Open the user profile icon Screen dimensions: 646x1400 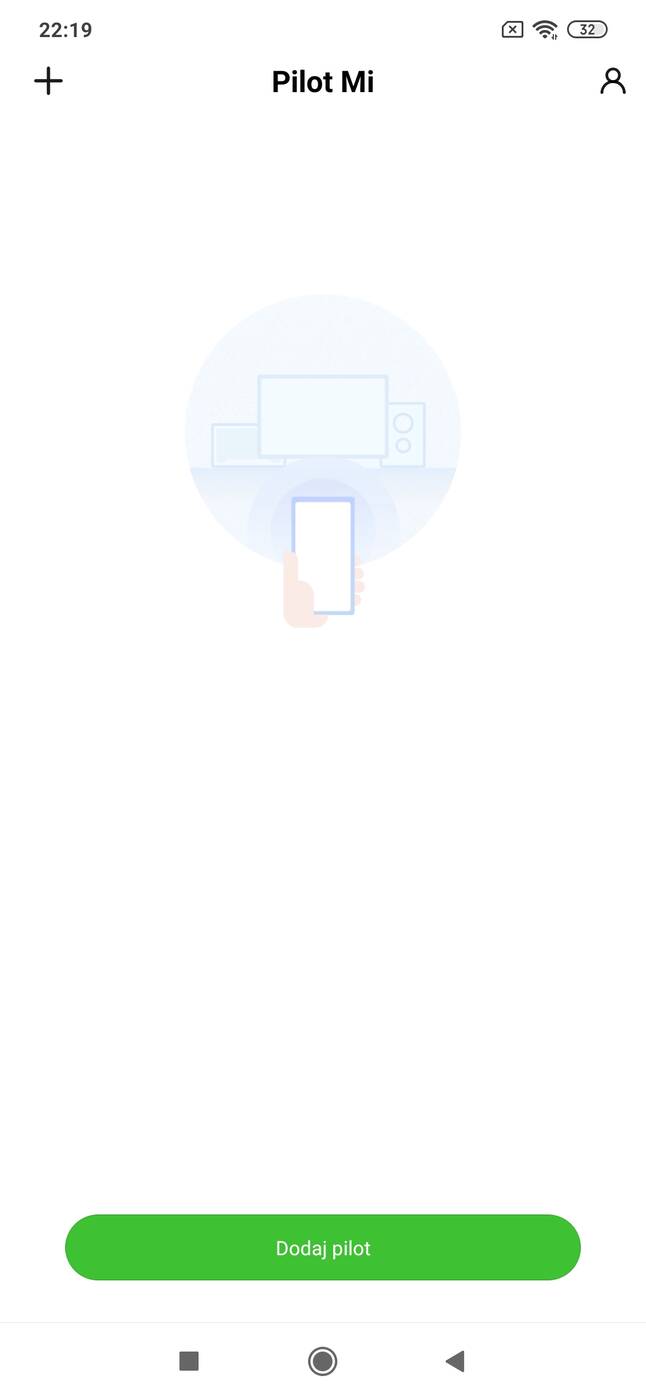612,81
